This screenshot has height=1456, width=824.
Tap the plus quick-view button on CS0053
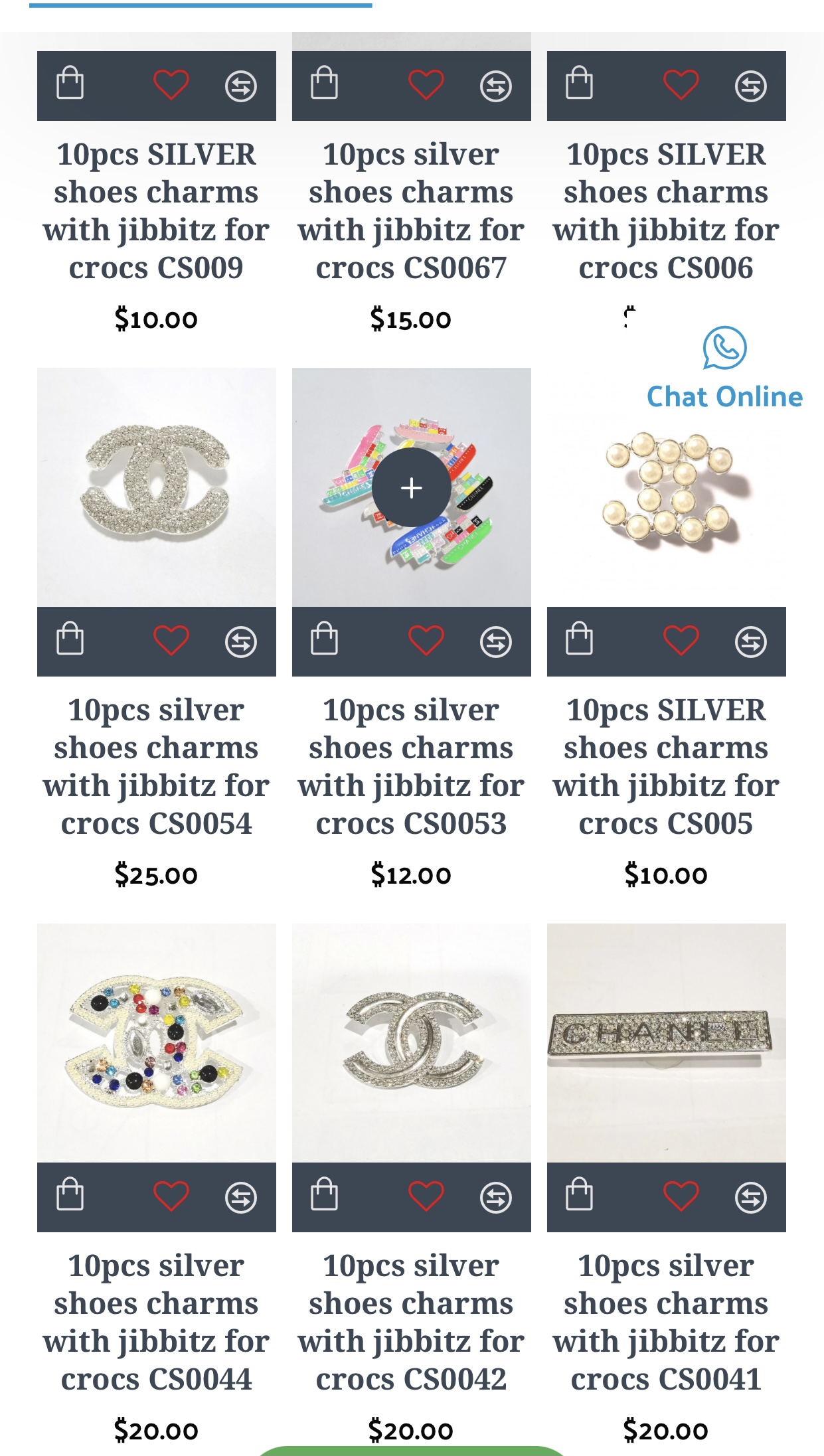(x=412, y=487)
